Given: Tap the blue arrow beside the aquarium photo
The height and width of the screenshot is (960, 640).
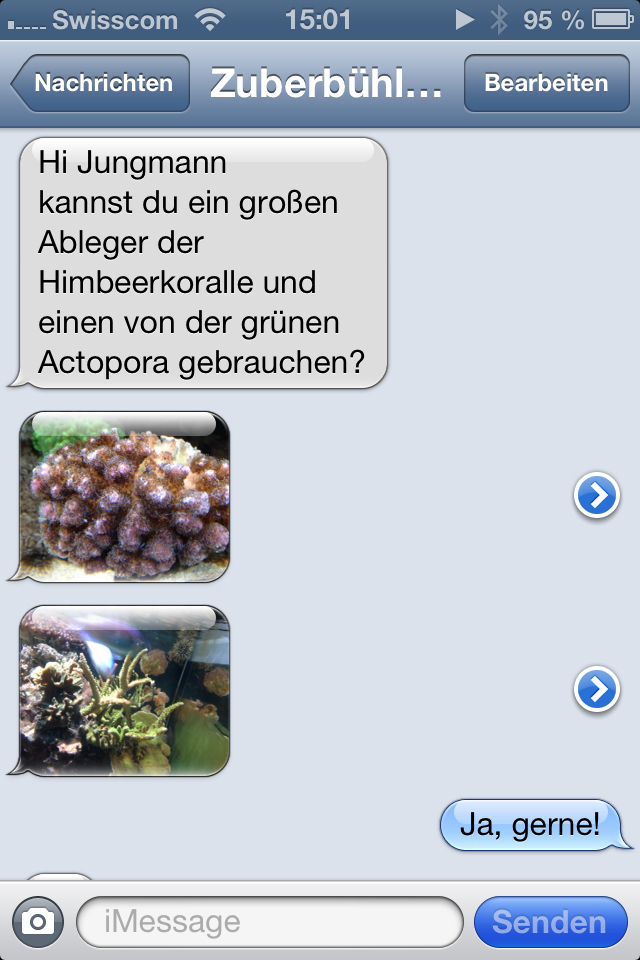Looking at the screenshot, I should click(597, 689).
